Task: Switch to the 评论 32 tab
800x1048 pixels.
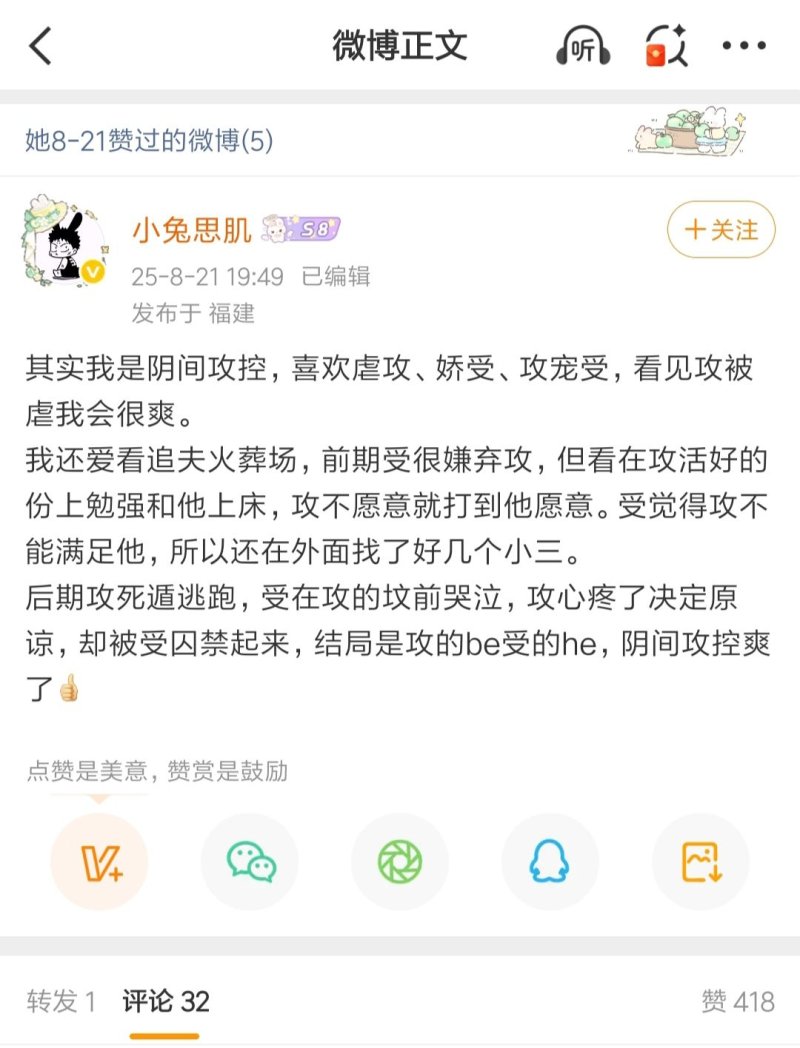Action: 166,1001
